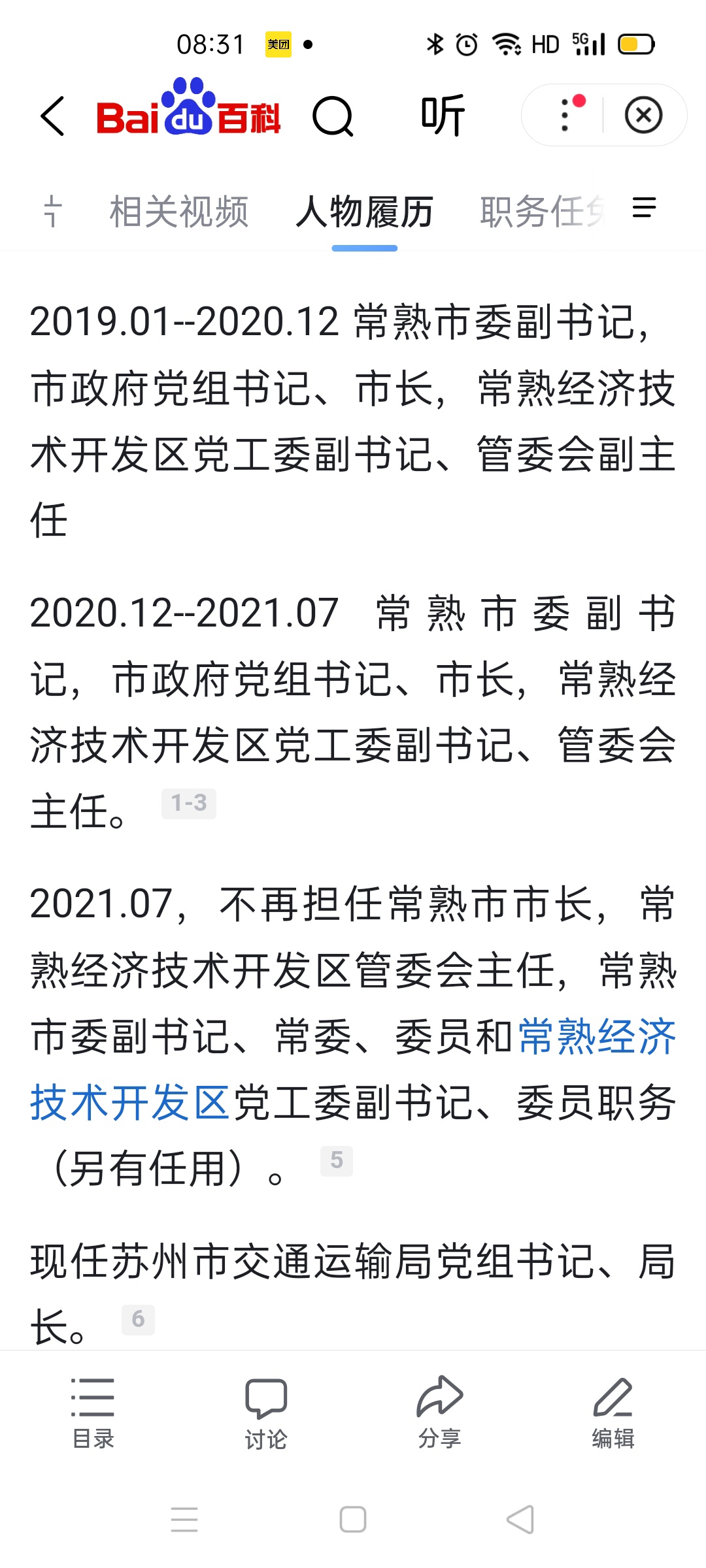This screenshot has height=1568, width=706.
Task: View reference 1-3 citation
Action: click(x=188, y=803)
